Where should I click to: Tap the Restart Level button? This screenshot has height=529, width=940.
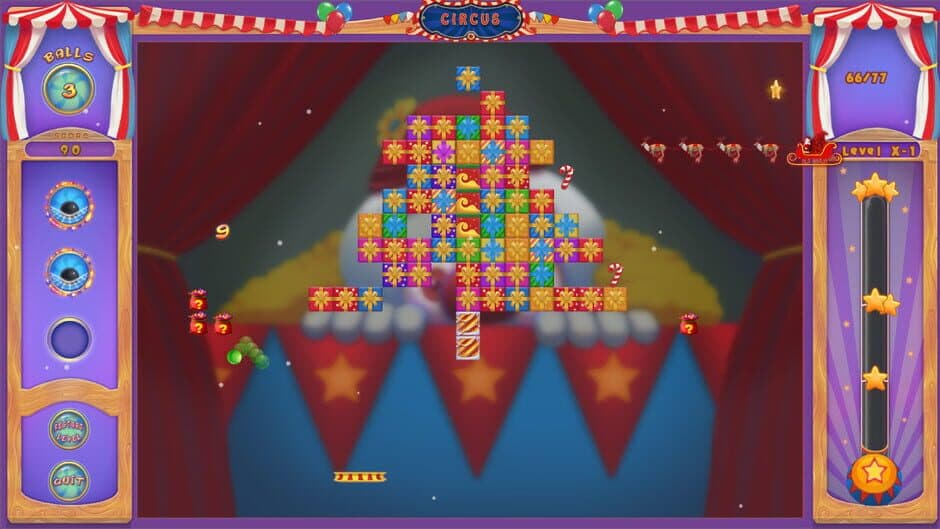click(x=69, y=429)
